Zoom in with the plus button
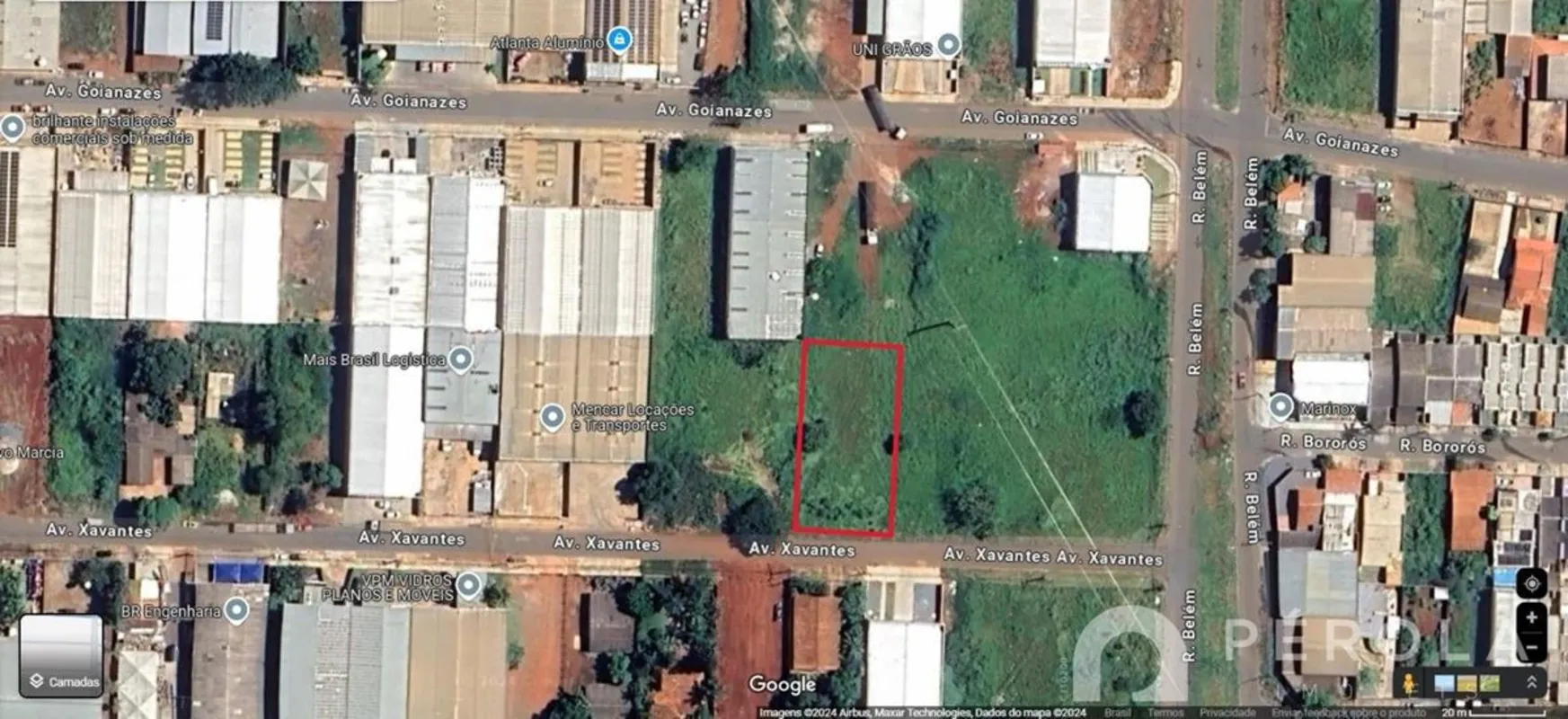 pos(1531,618)
